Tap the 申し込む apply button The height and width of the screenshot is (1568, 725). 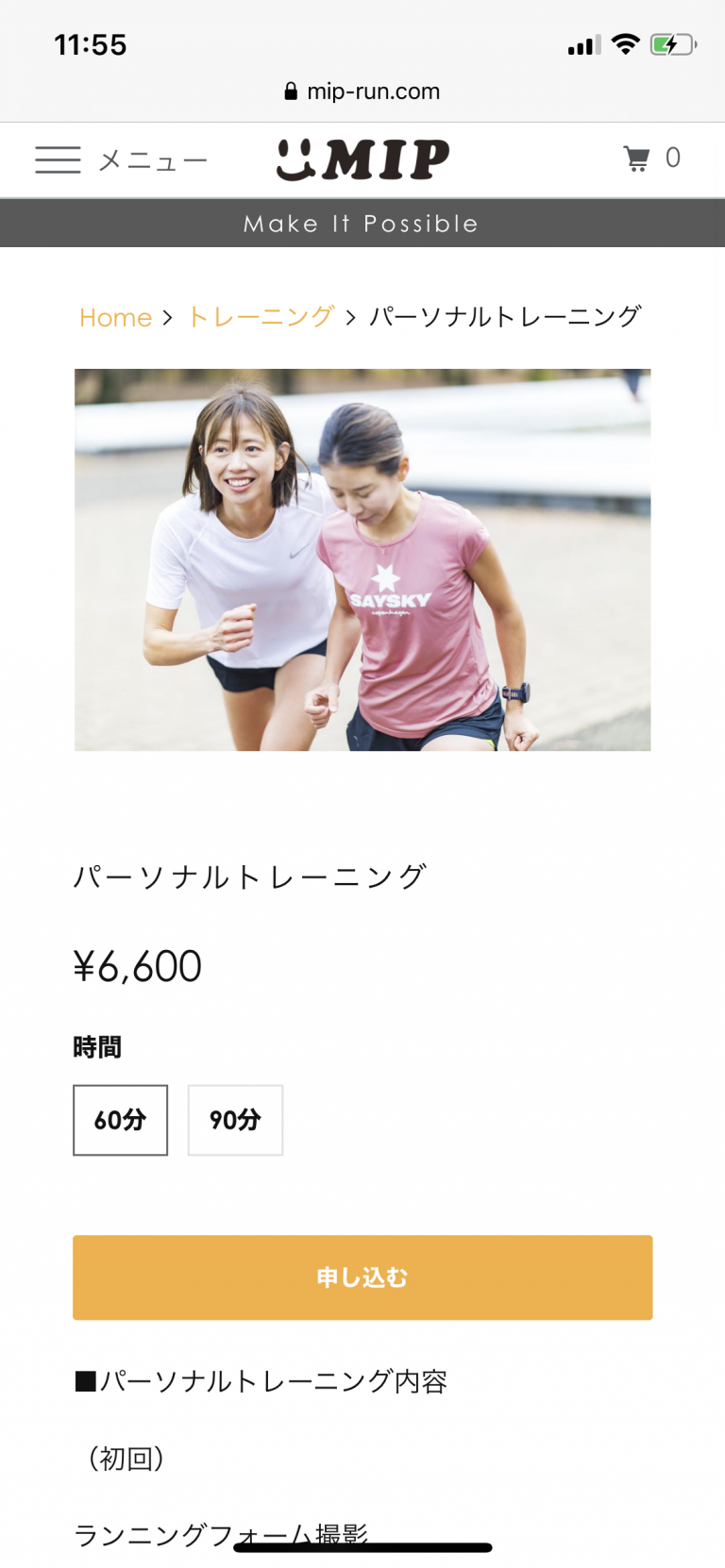pos(362,1276)
